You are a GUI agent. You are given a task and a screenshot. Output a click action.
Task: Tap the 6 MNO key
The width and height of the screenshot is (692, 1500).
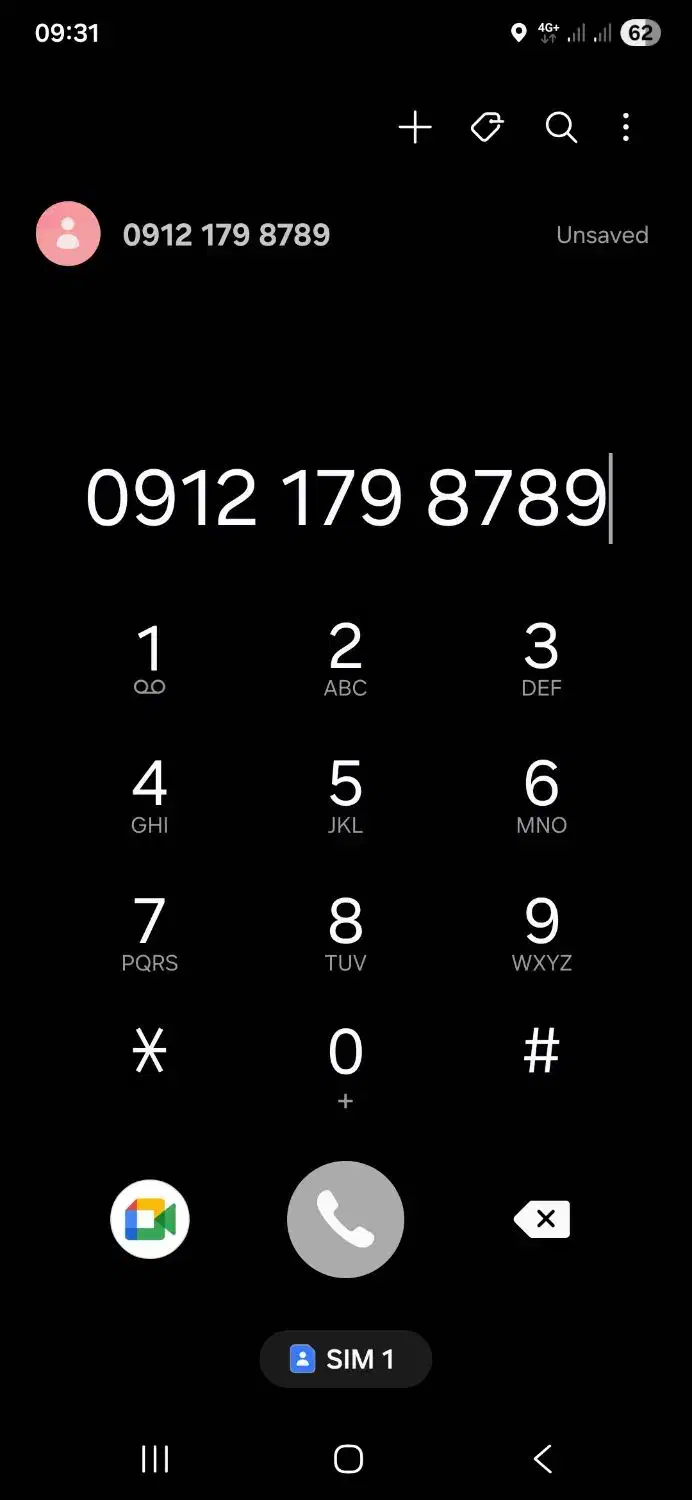(541, 796)
